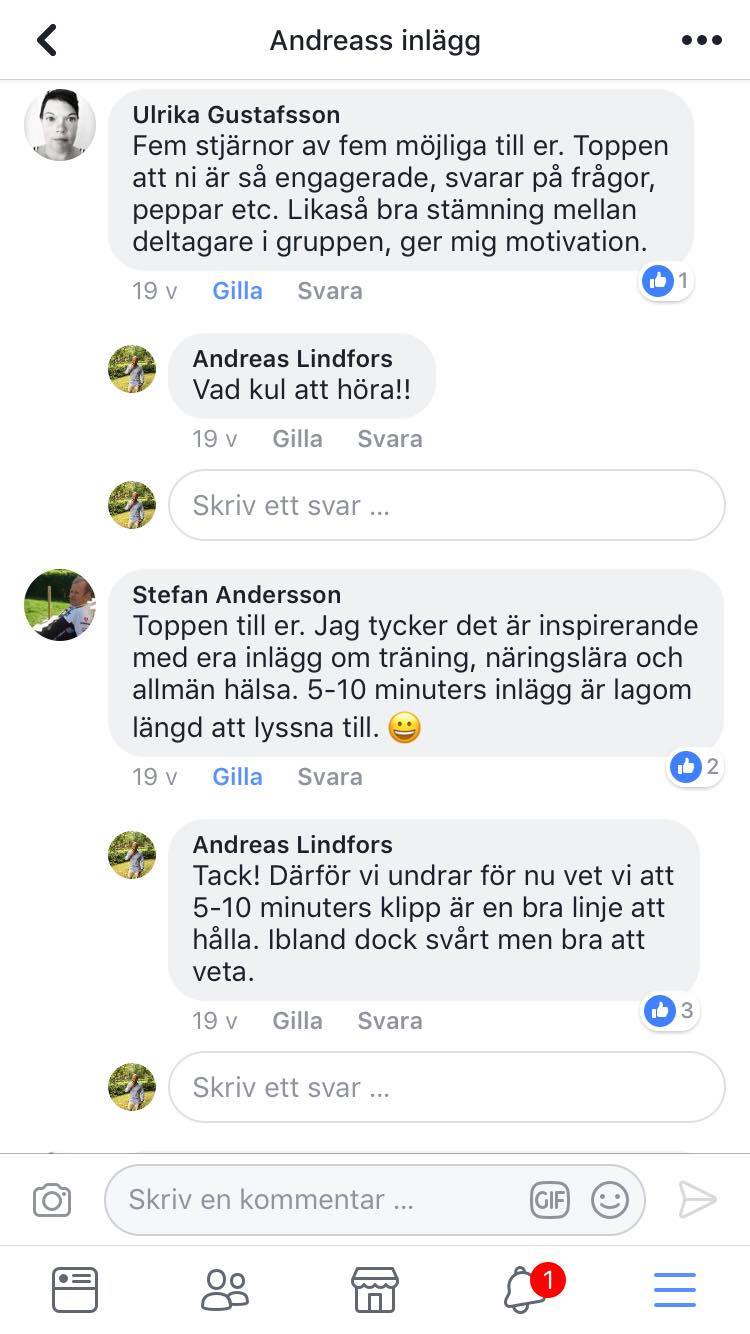This screenshot has height=1334, width=750.
Task: Open the three-dot overflow menu
Action: click(701, 41)
